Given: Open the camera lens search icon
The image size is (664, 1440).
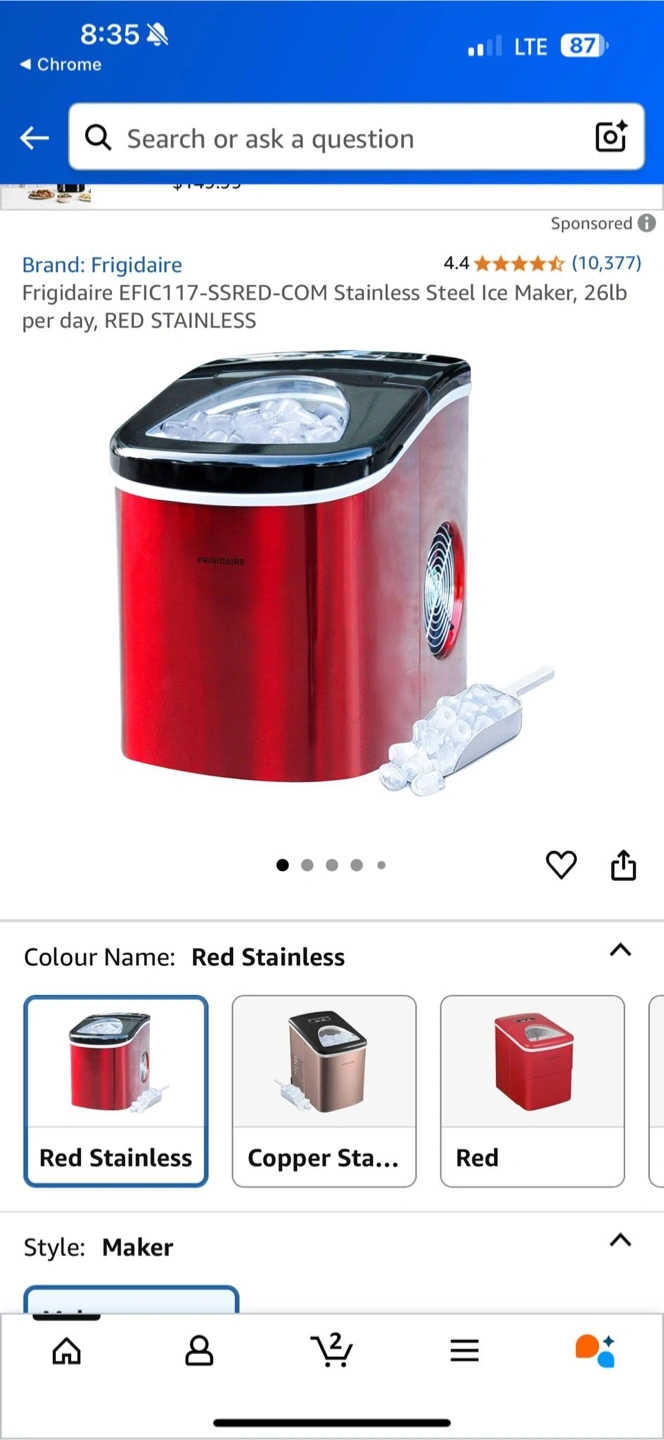Looking at the screenshot, I should [x=611, y=137].
